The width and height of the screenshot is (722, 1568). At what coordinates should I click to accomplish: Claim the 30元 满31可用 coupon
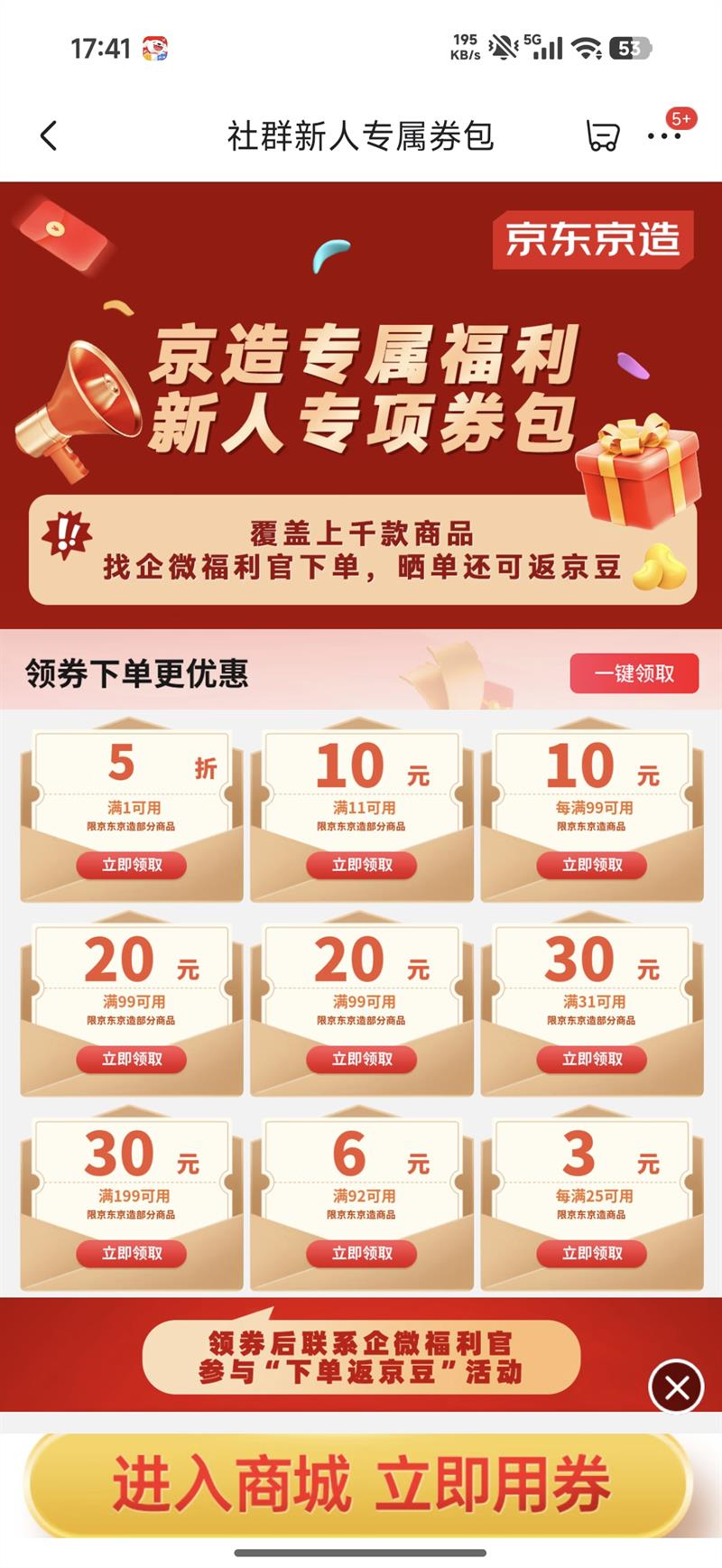590,1060
